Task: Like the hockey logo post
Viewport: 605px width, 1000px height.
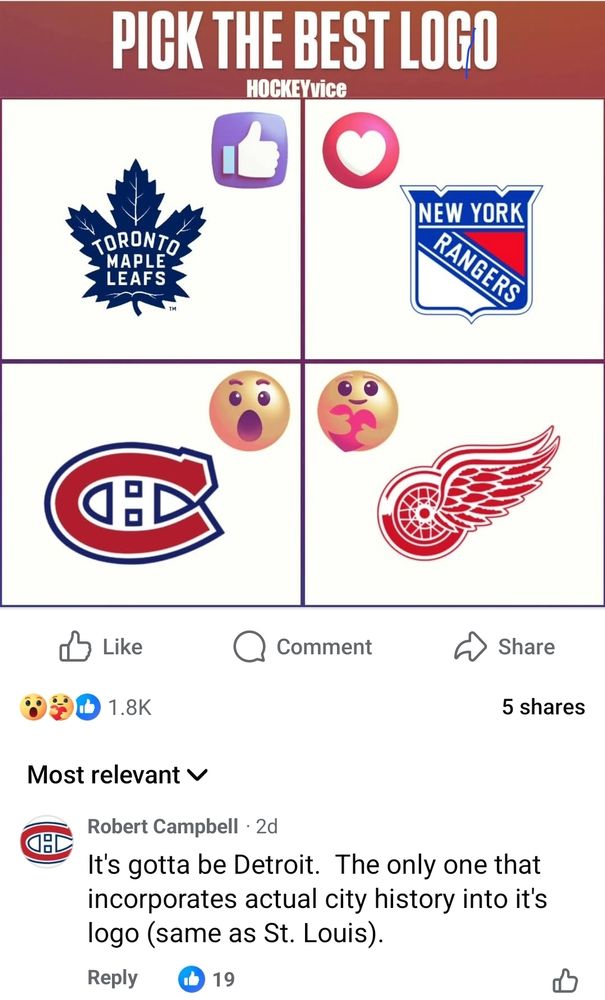Action: [101, 647]
